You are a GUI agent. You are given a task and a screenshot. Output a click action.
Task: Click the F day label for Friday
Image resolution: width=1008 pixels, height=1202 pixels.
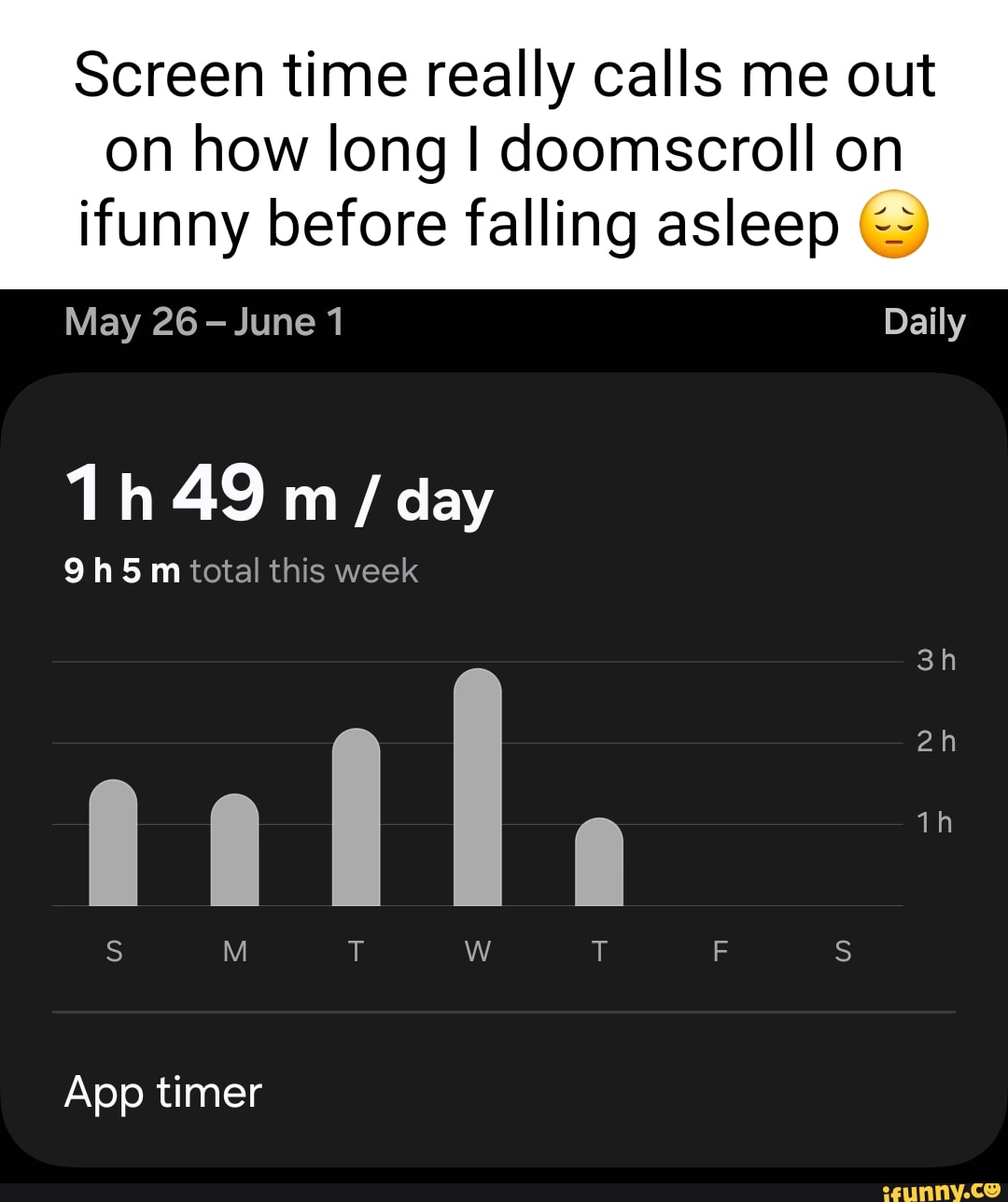click(x=720, y=950)
